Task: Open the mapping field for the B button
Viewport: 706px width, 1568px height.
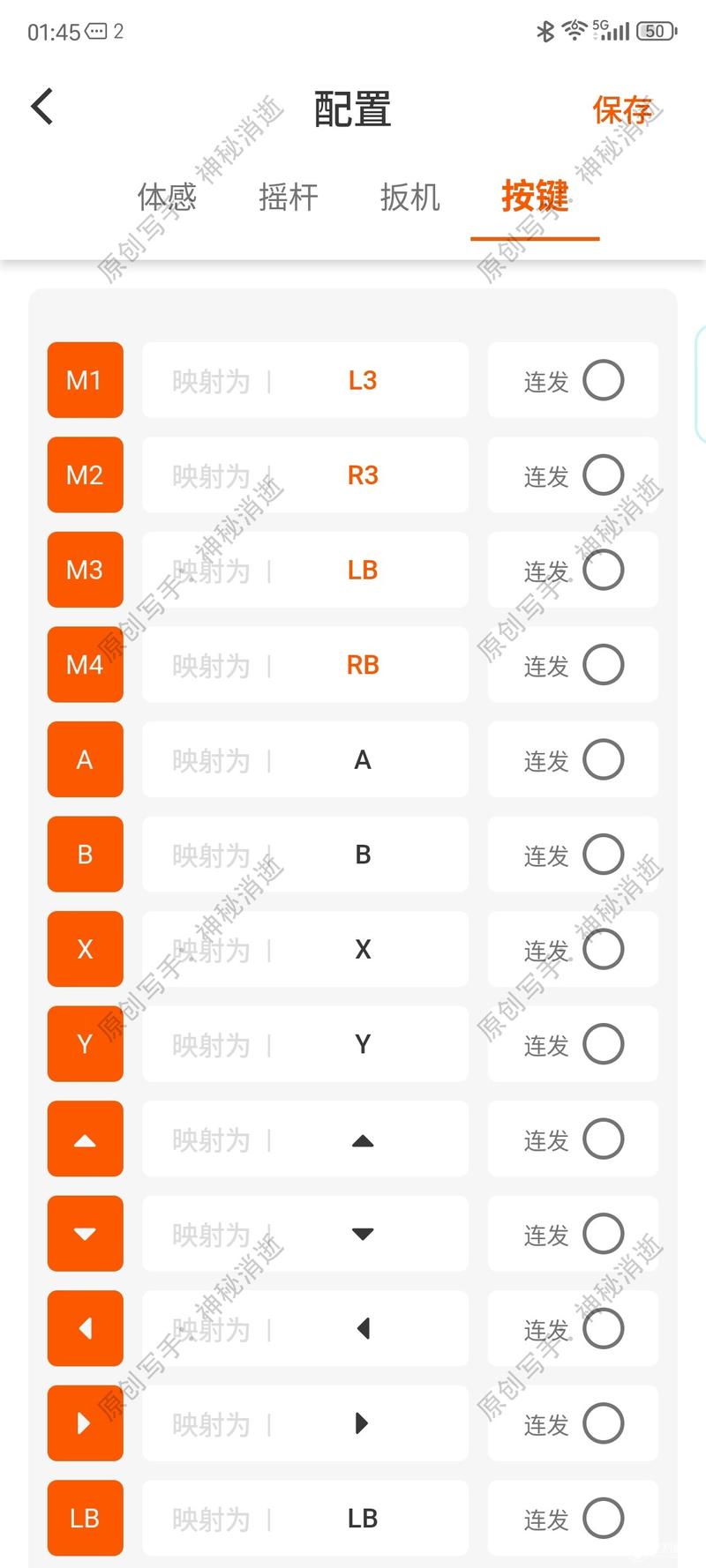Action: point(305,855)
